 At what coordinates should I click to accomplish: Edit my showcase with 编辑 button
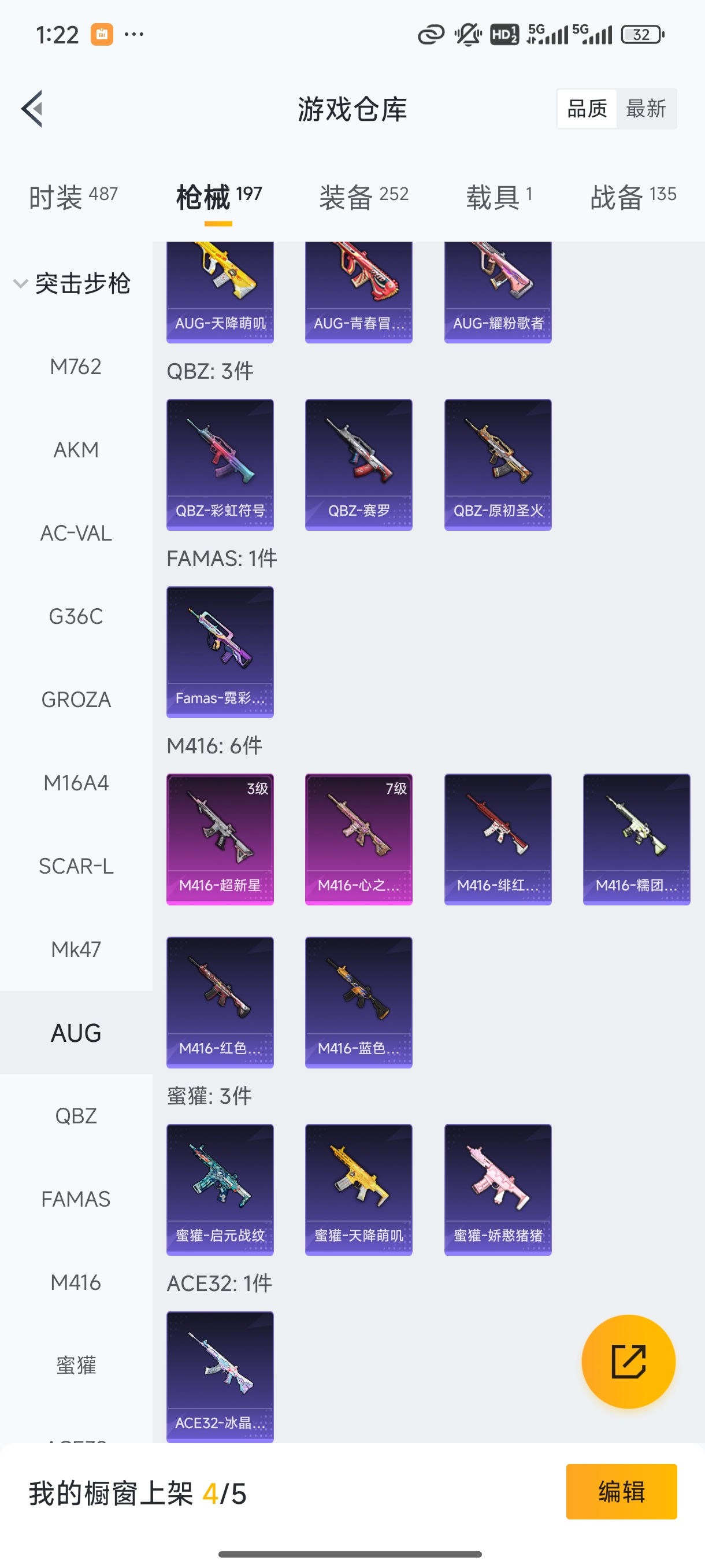pos(621,1491)
